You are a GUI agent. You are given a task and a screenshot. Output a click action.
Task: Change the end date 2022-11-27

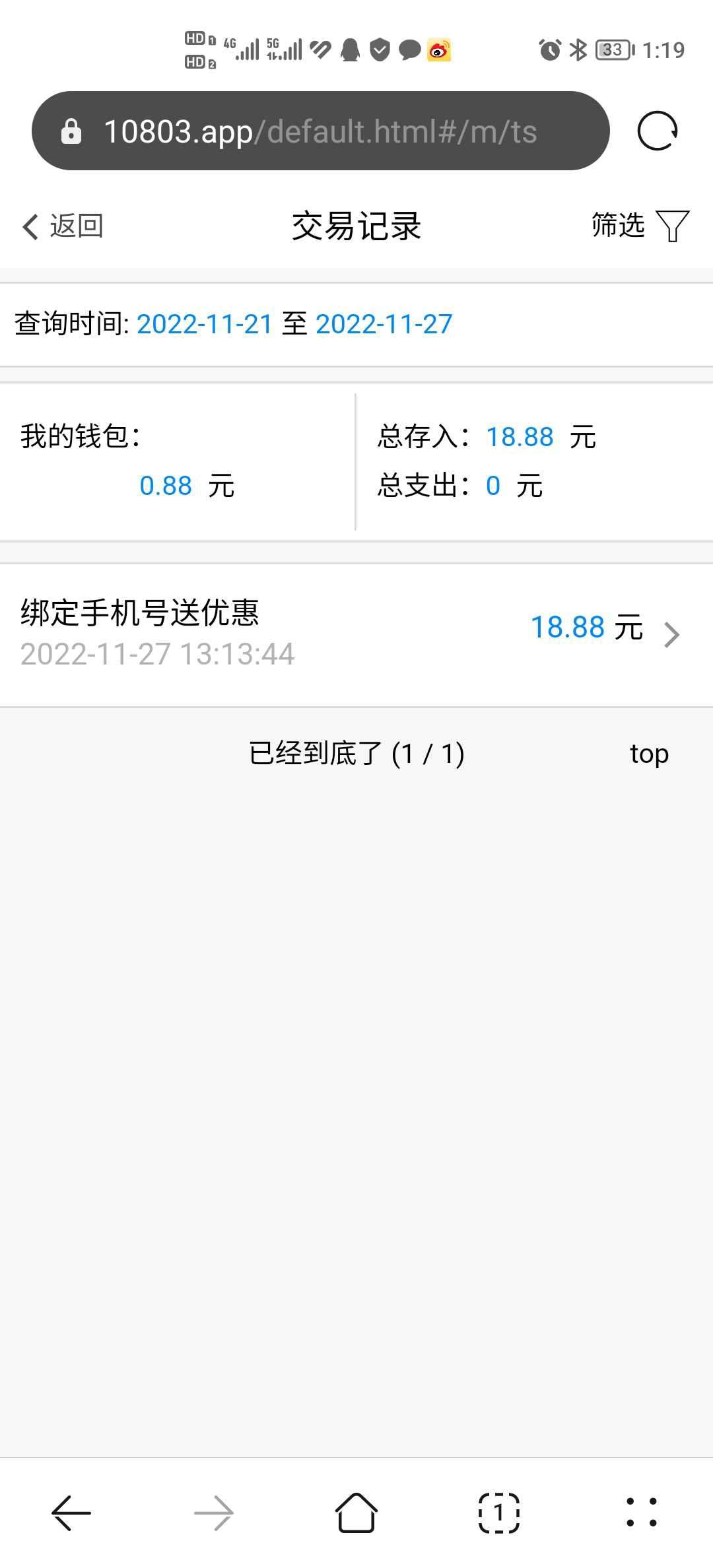[x=384, y=324]
